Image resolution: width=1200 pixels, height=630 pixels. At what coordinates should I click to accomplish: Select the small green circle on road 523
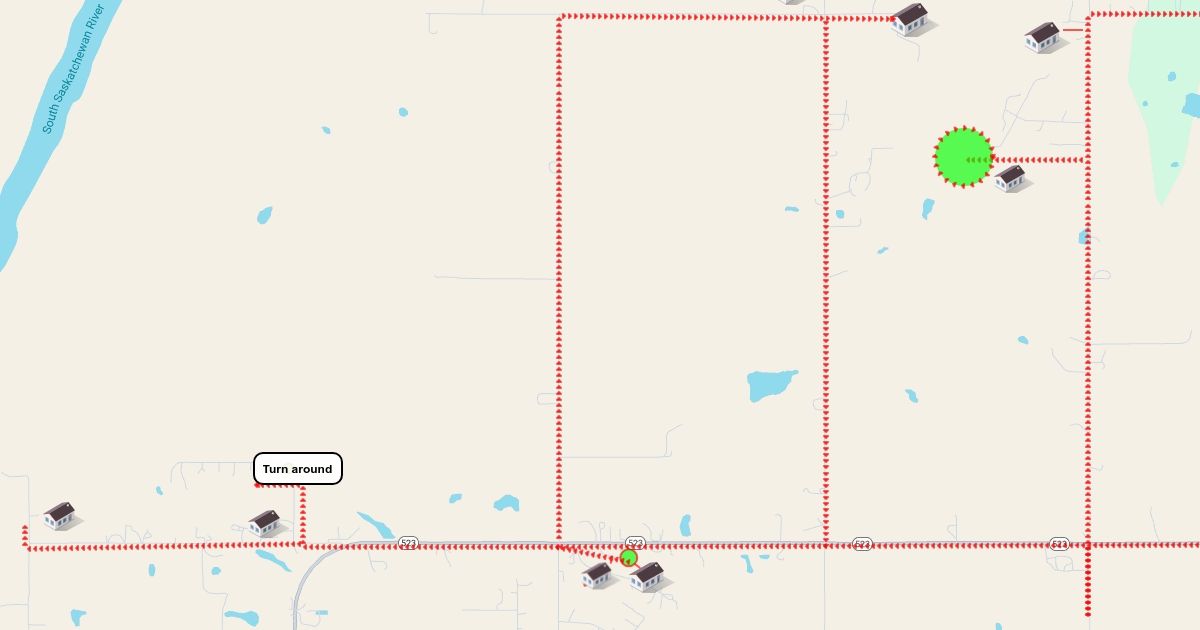[x=629, y=557]
